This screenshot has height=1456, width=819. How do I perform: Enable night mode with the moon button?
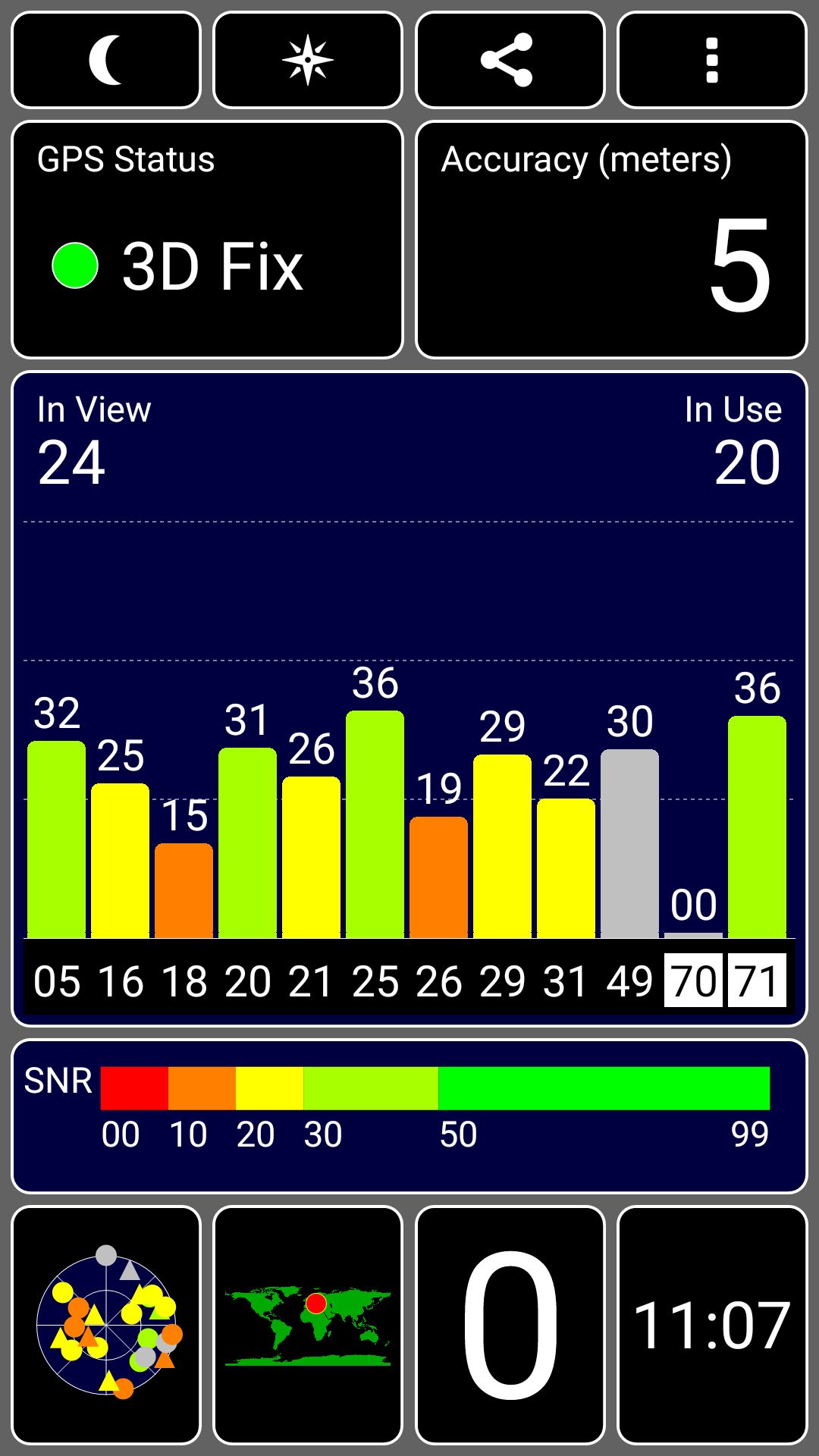point(106,60)
